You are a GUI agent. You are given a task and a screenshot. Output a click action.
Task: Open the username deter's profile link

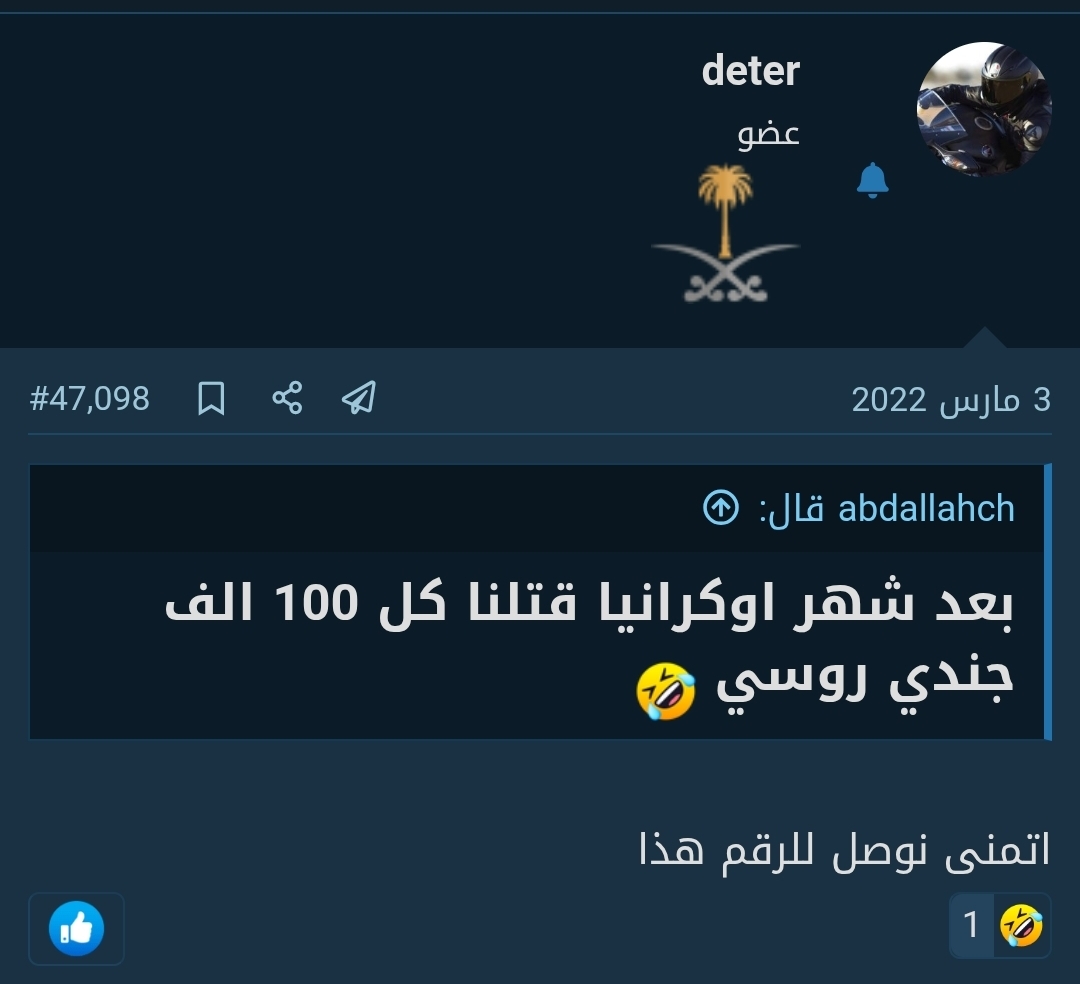[x=750, y=71]
